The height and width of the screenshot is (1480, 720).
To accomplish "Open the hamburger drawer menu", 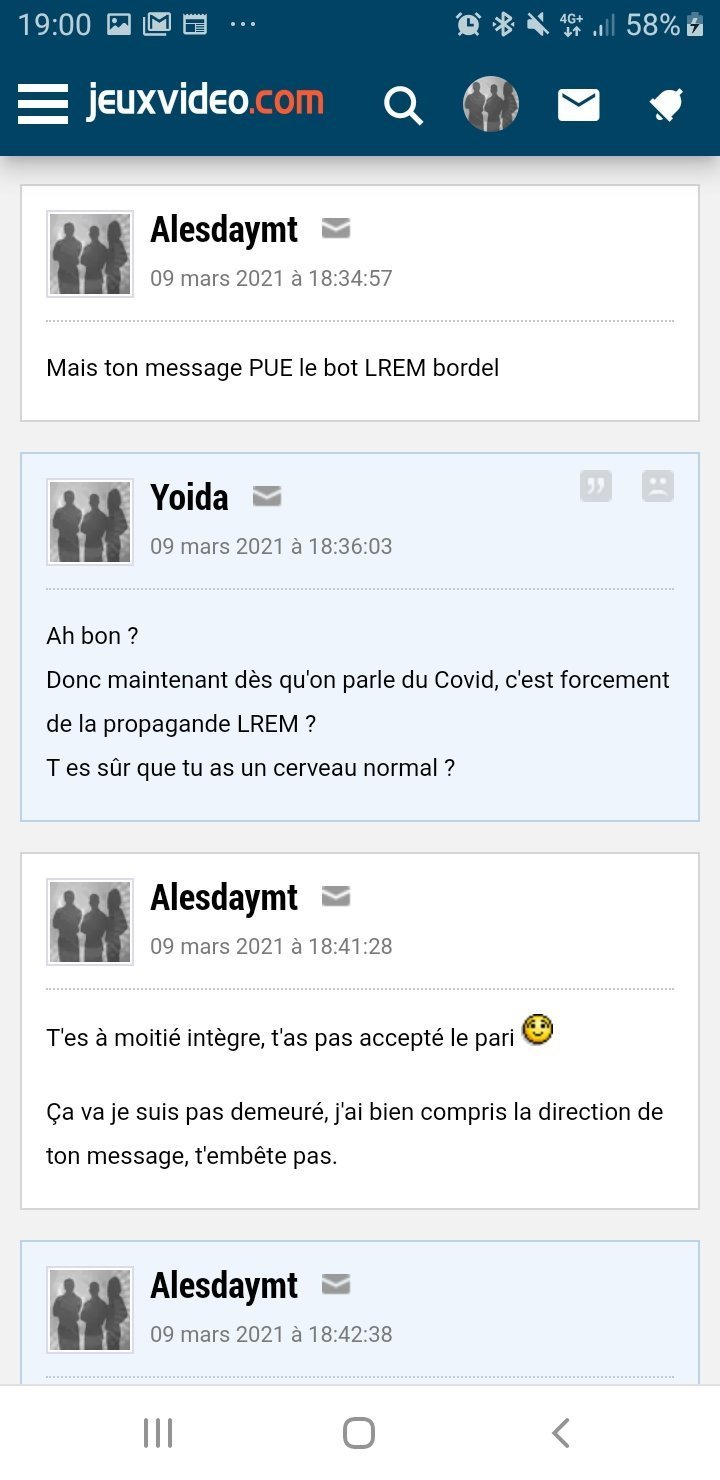I will tap(43, 103).
